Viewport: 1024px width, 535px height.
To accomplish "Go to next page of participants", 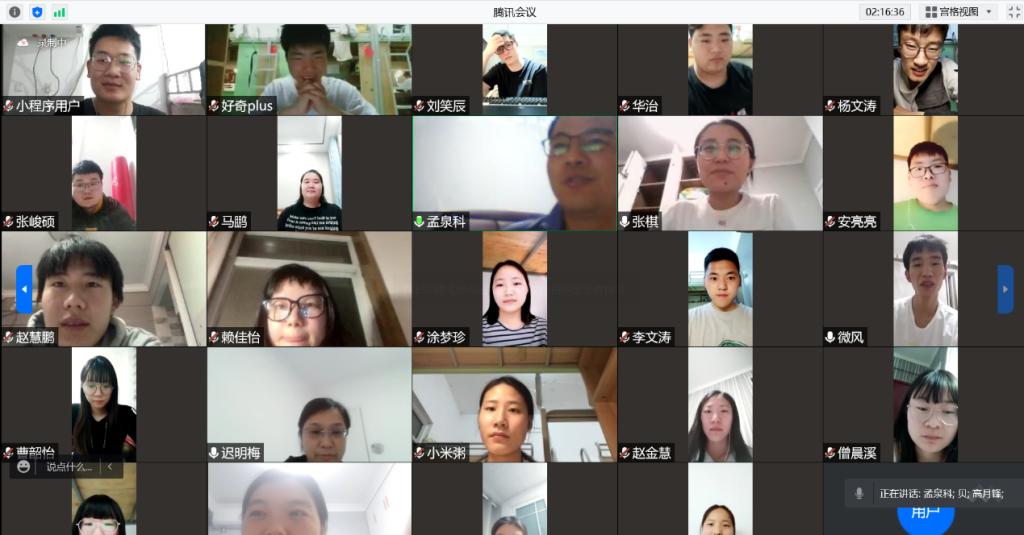I will [x=1005, y=290].
